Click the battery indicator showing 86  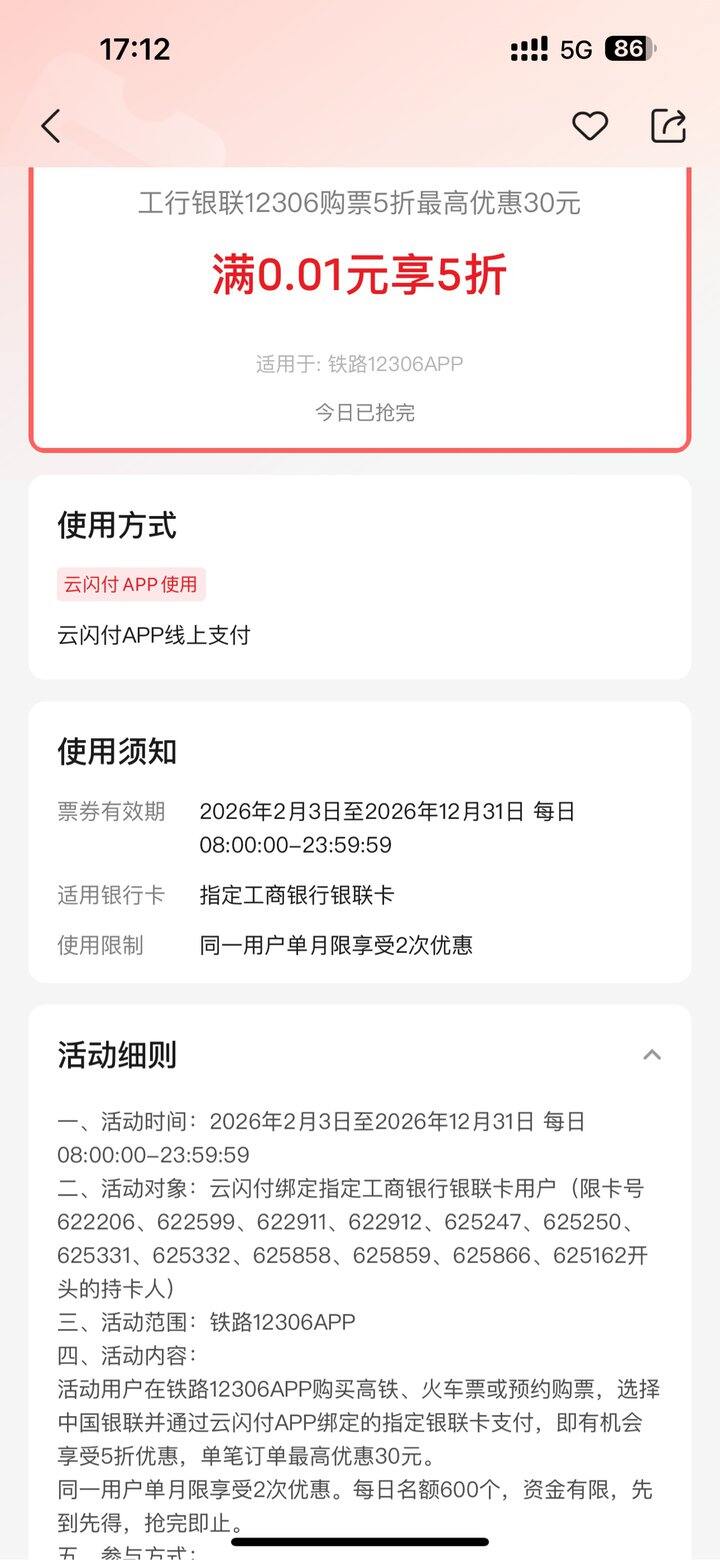click(x=626, y=48)
